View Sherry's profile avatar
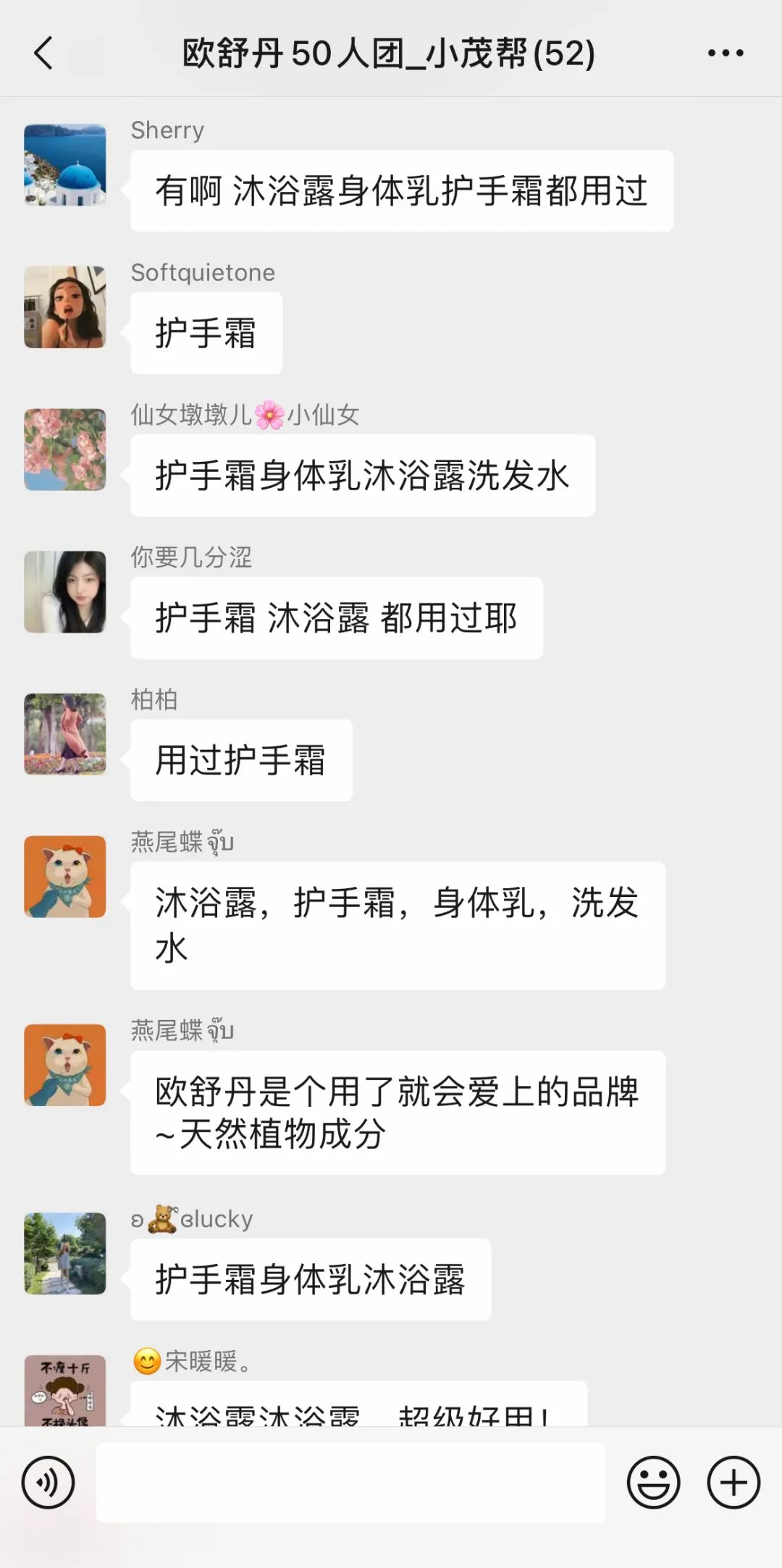The image size is (782, 1568). tap(65, 165)
